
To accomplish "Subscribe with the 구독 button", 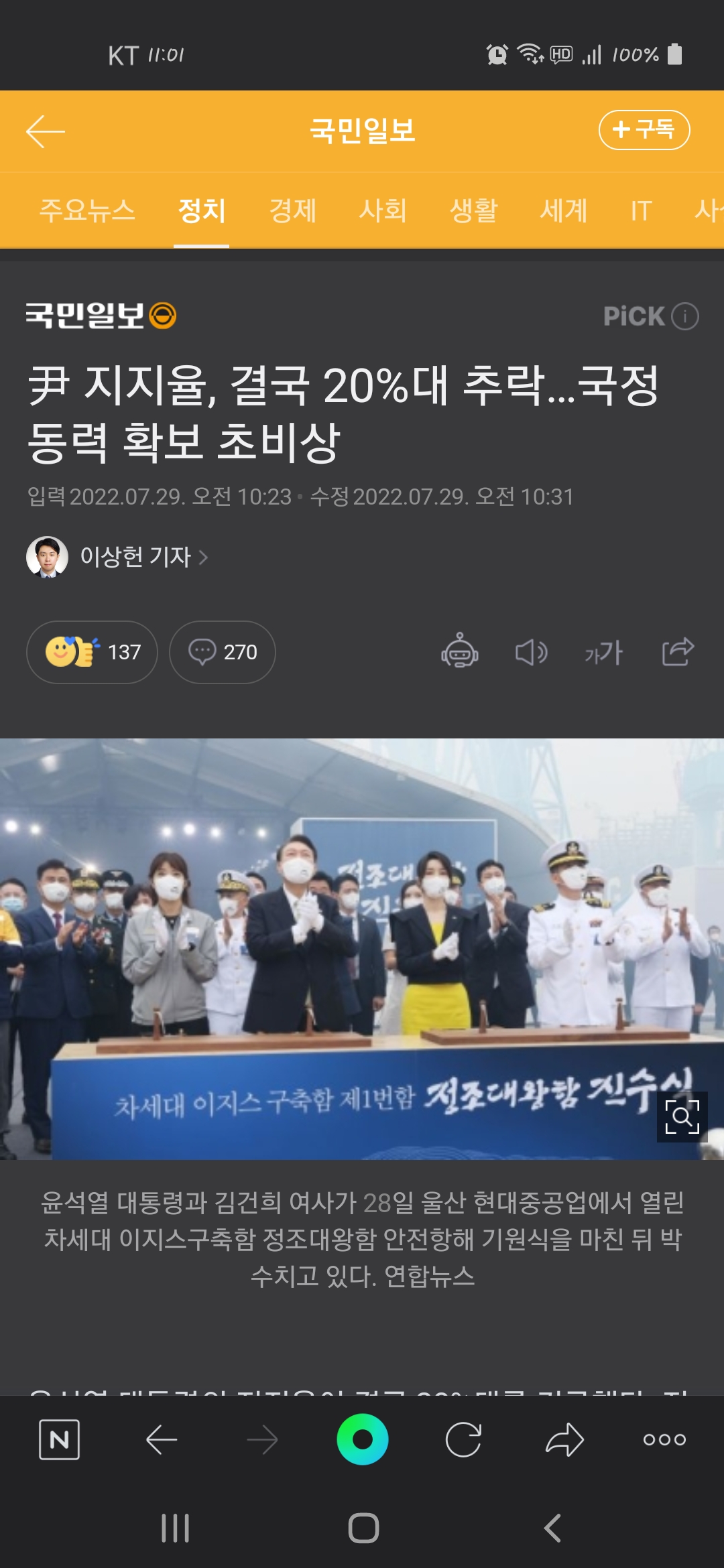I will click(644, 130).
